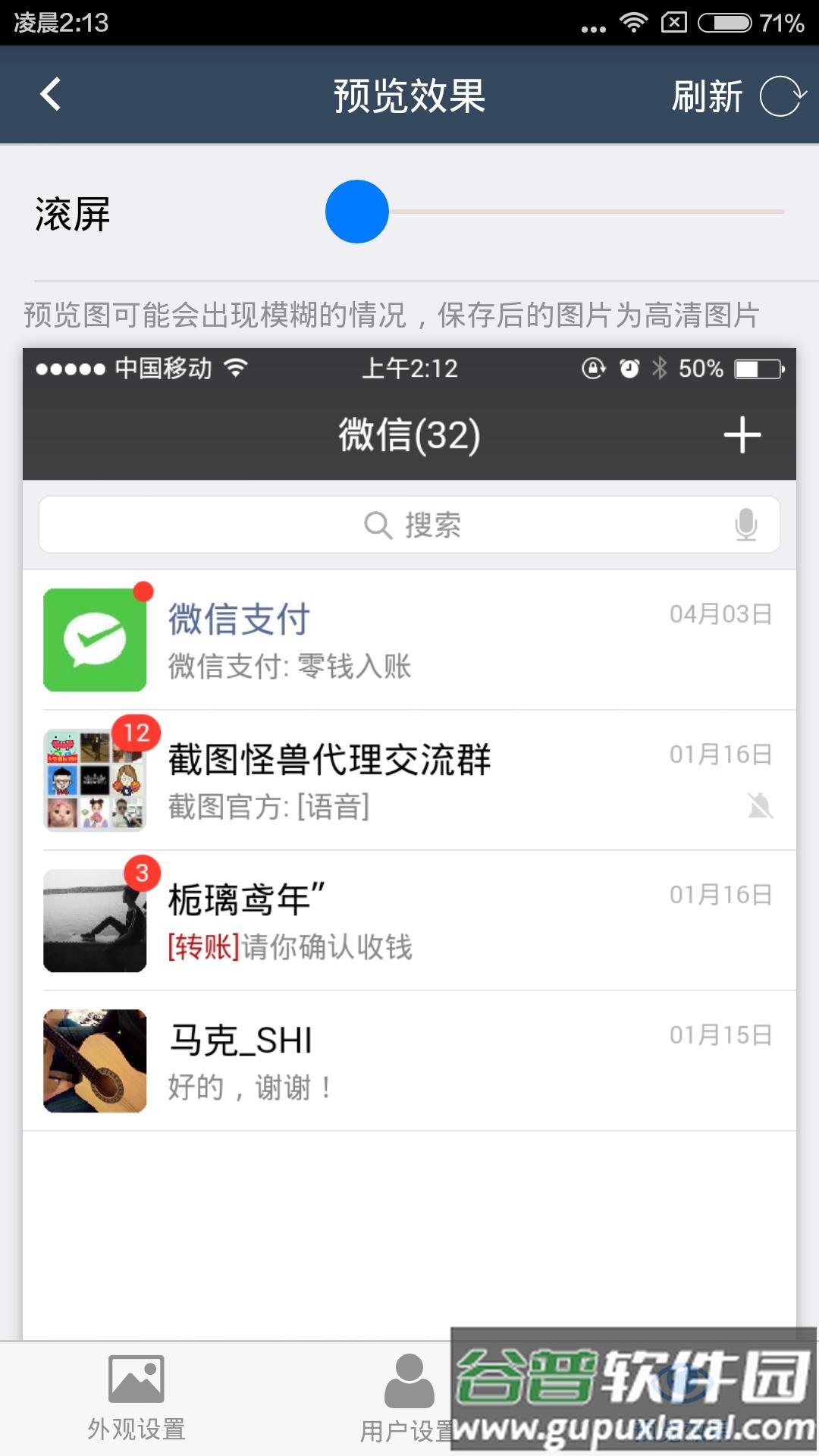Click the WiFi icon in the preview status bar
819x1456 pixels.
[x=236, y=369]
